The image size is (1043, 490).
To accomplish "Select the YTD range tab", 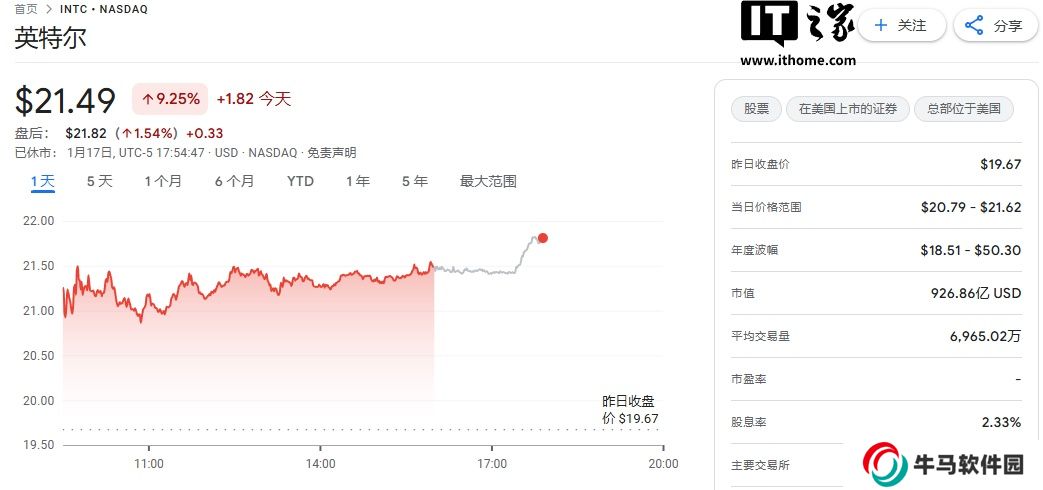I will coord(300,181).
